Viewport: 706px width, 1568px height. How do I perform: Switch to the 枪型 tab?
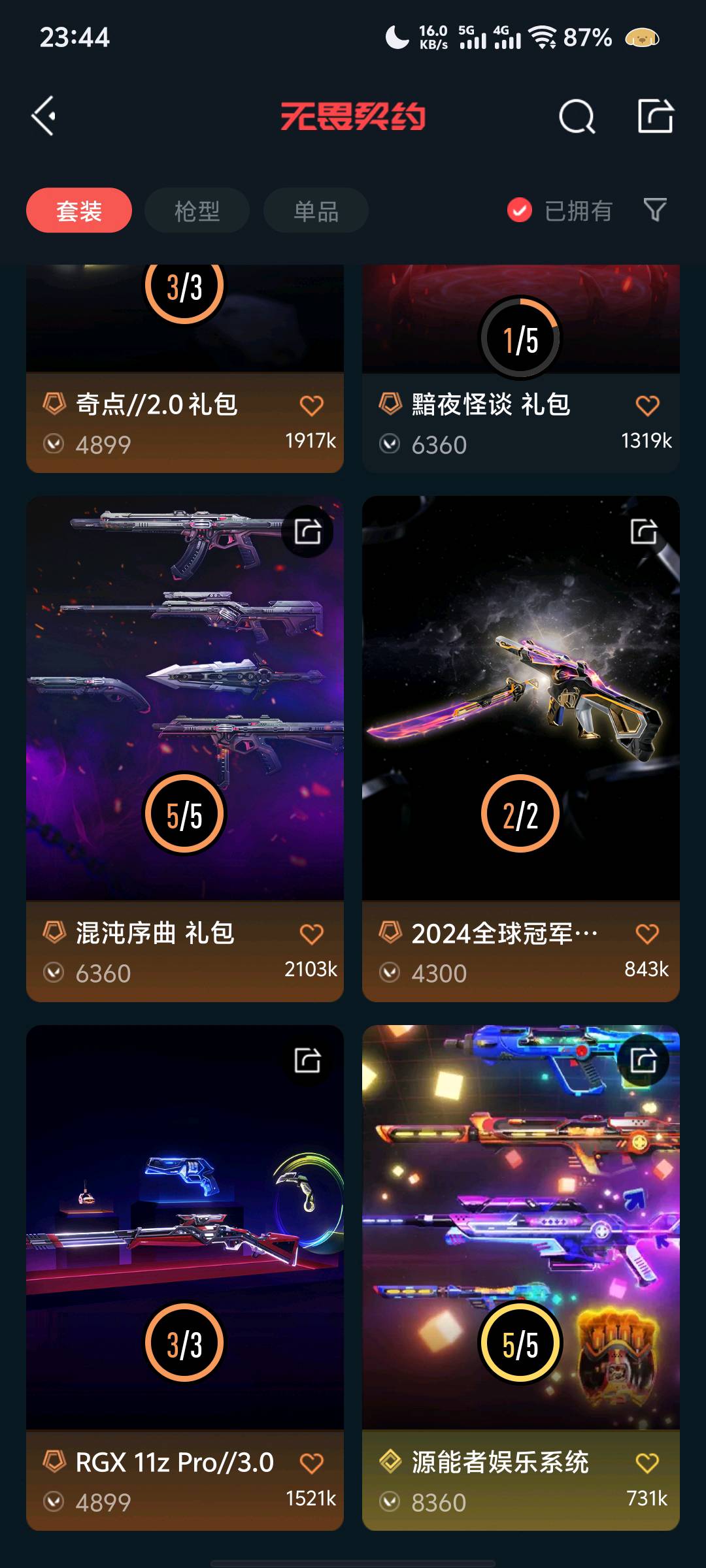(x=197, y=210)
